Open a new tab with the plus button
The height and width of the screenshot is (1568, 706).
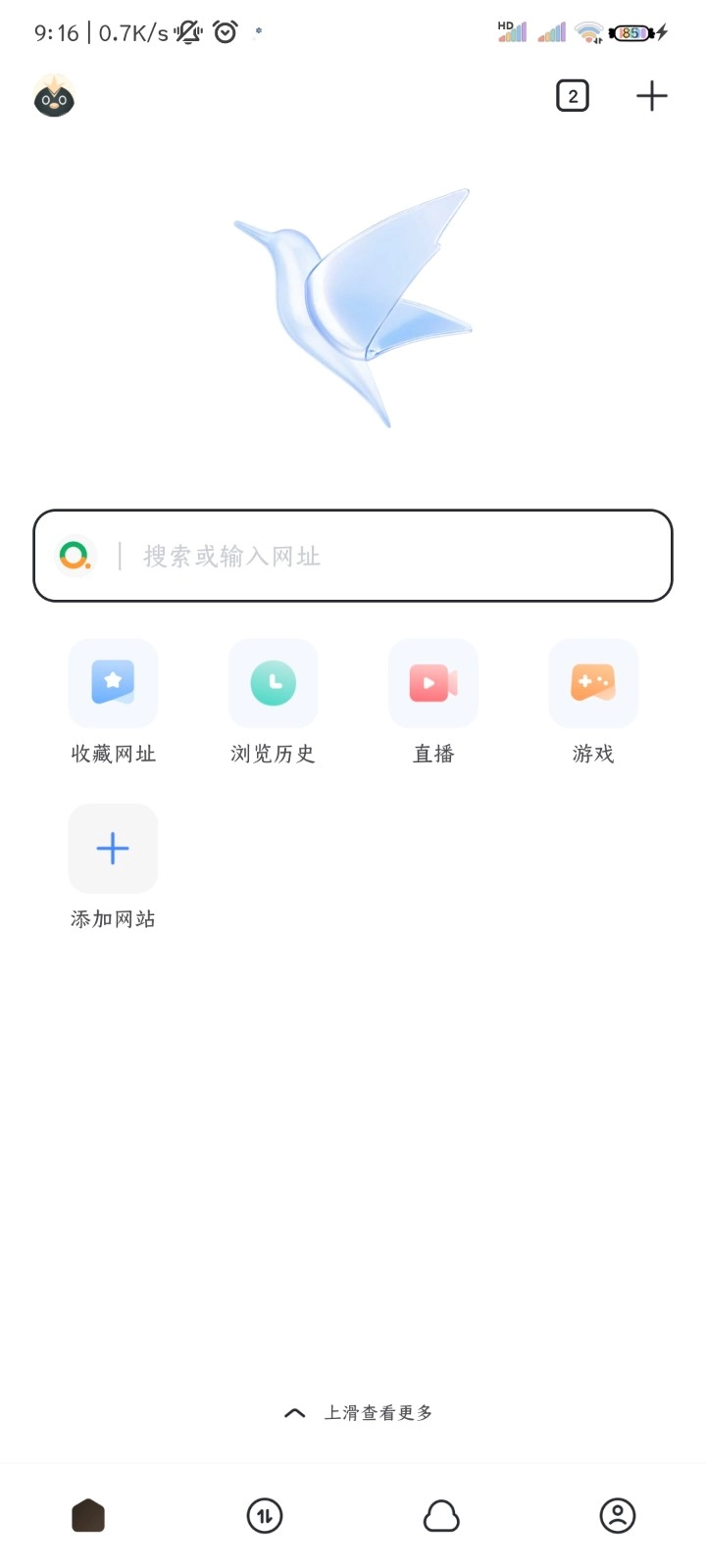tap(651, 95)
